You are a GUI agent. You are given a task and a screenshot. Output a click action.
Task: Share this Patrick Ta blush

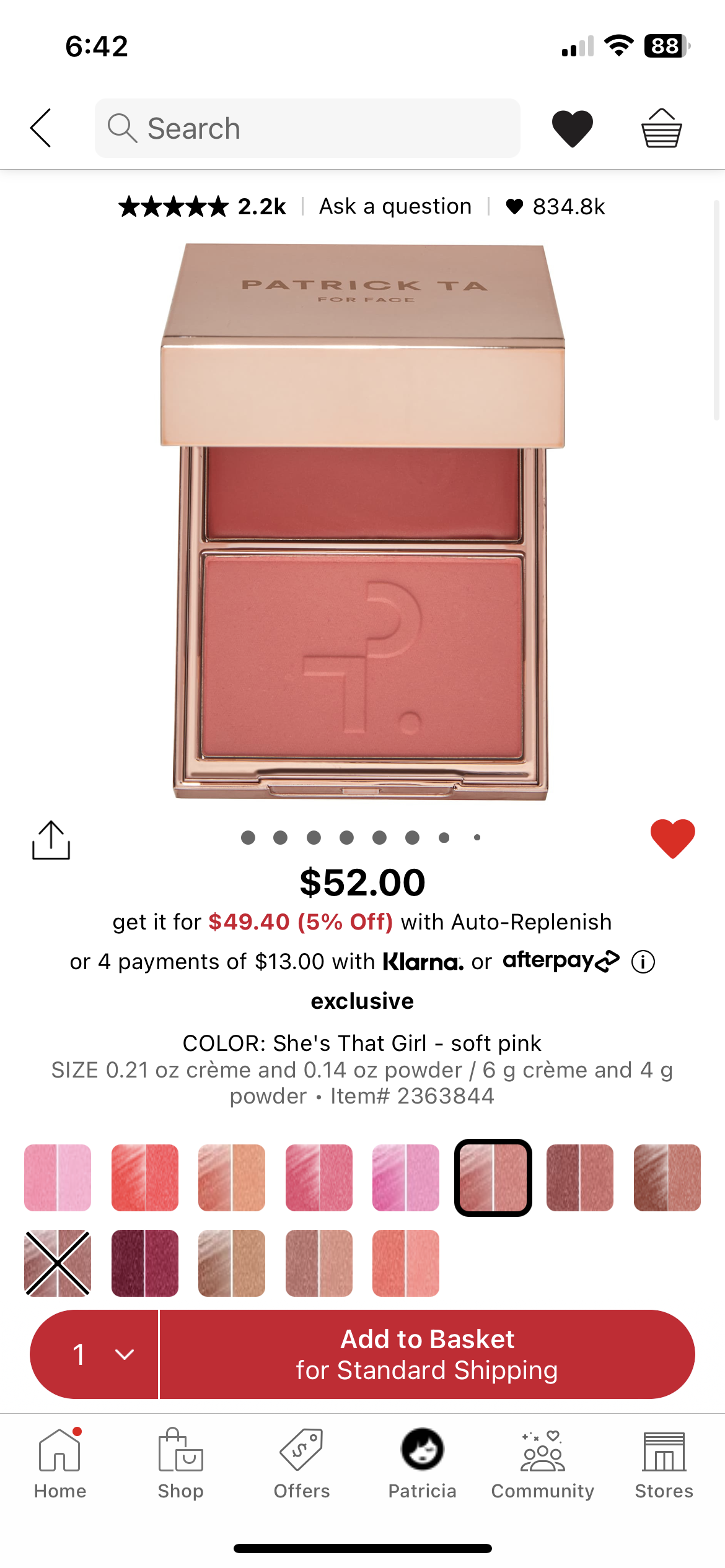51,840
